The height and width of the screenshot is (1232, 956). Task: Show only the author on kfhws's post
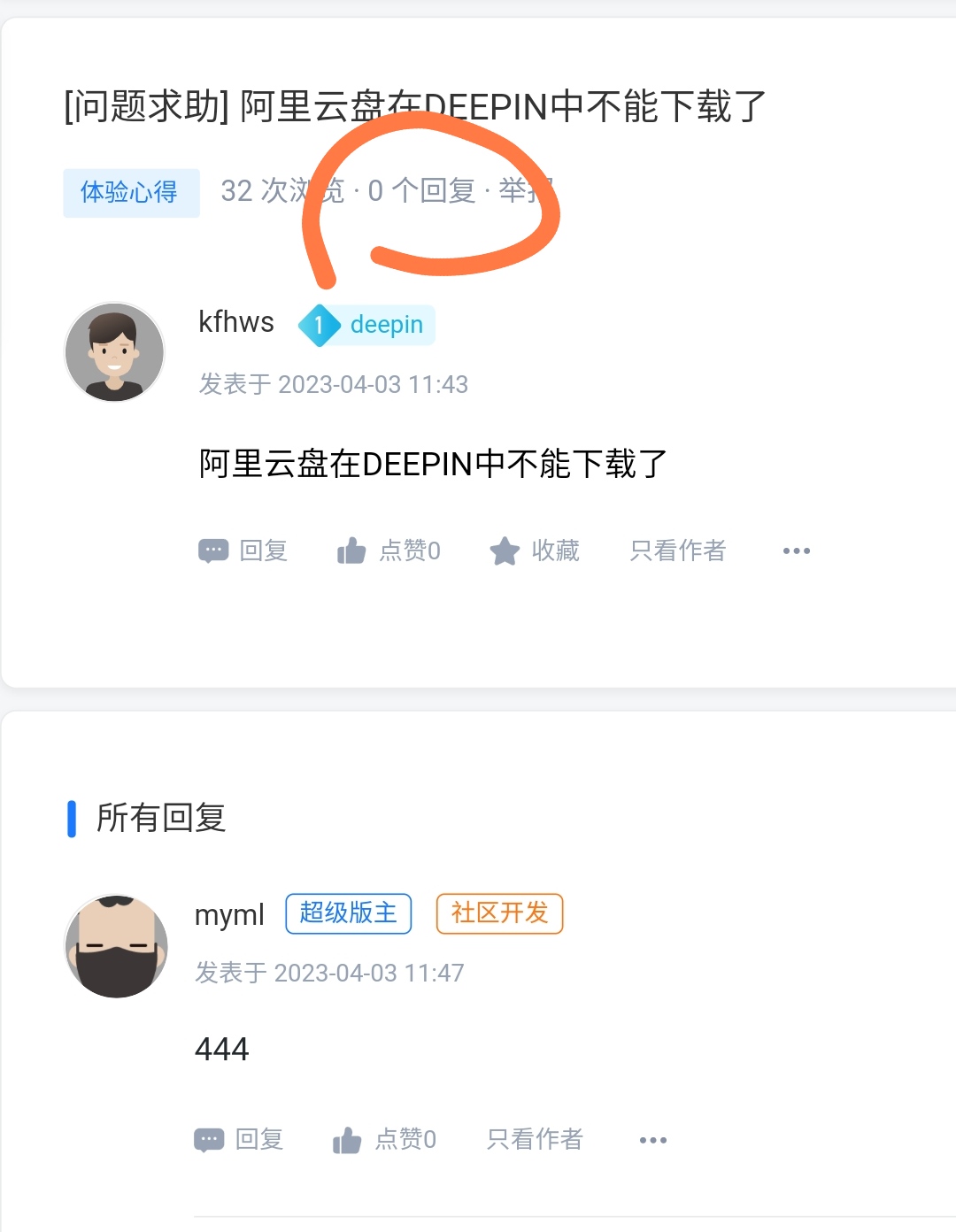coord(678,551)
